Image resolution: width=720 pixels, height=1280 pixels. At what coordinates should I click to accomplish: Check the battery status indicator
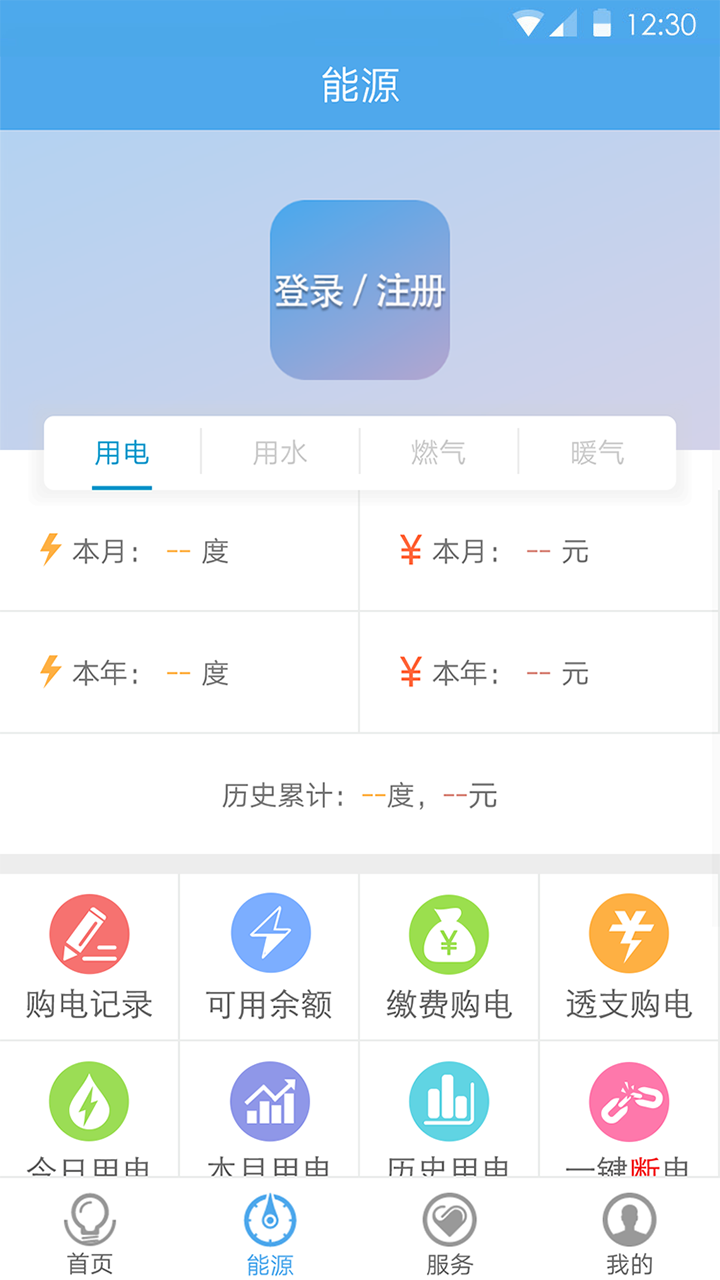601,23
